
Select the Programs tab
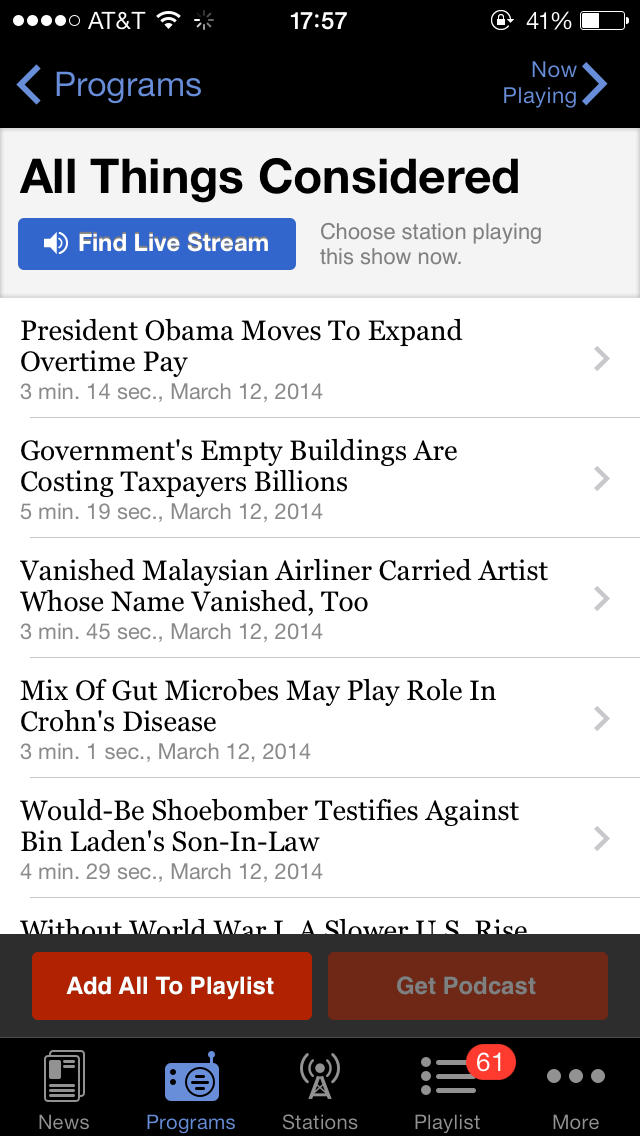tap(191, 1089)
